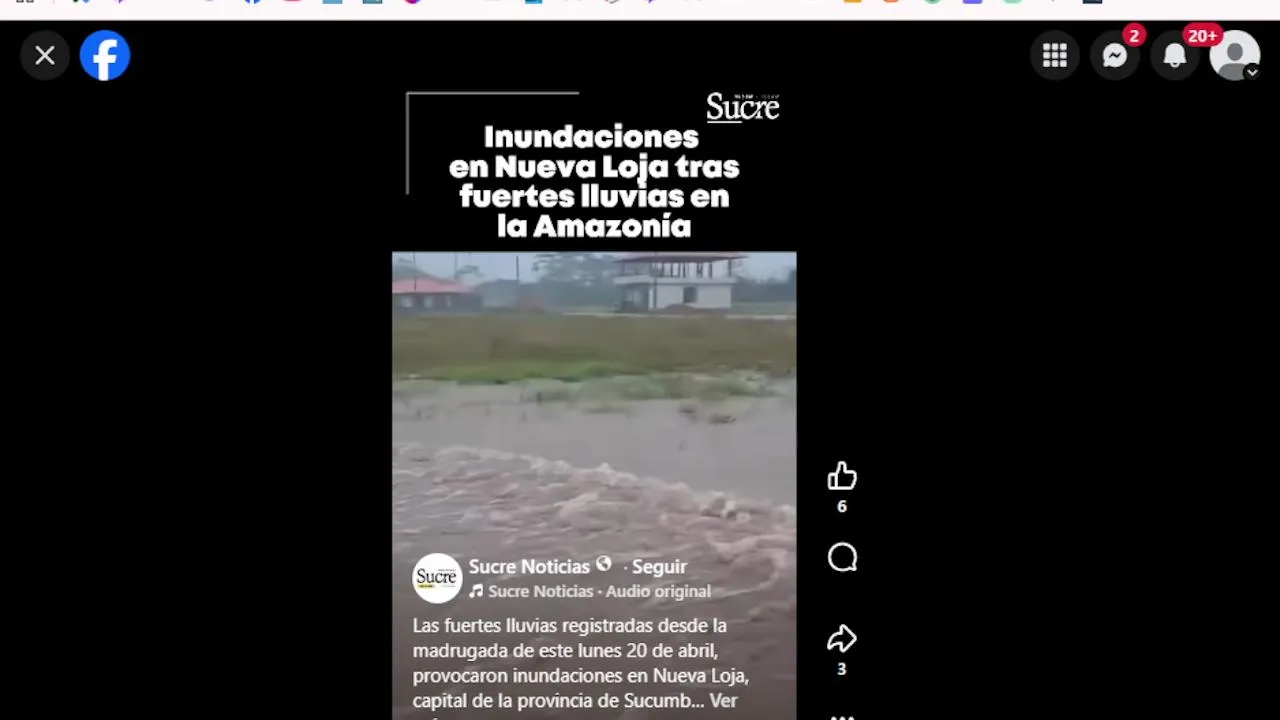Share the Nueva Loja flood reel
The height and width of the screenshot is (720, 1280).
click(842, 639)
